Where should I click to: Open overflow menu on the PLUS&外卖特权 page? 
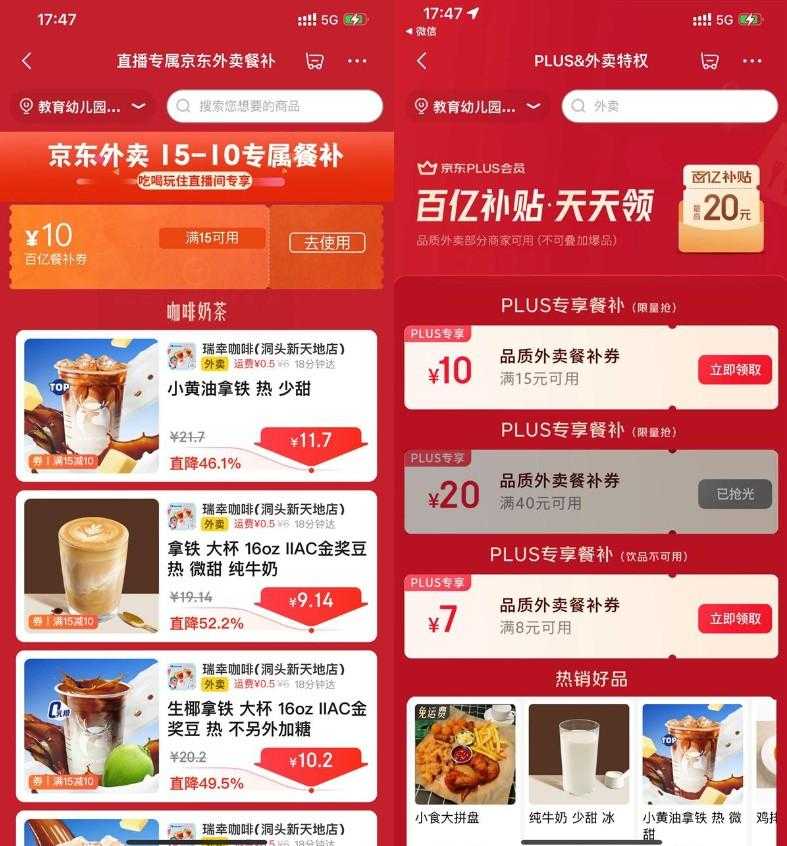(x=752, y=61)
